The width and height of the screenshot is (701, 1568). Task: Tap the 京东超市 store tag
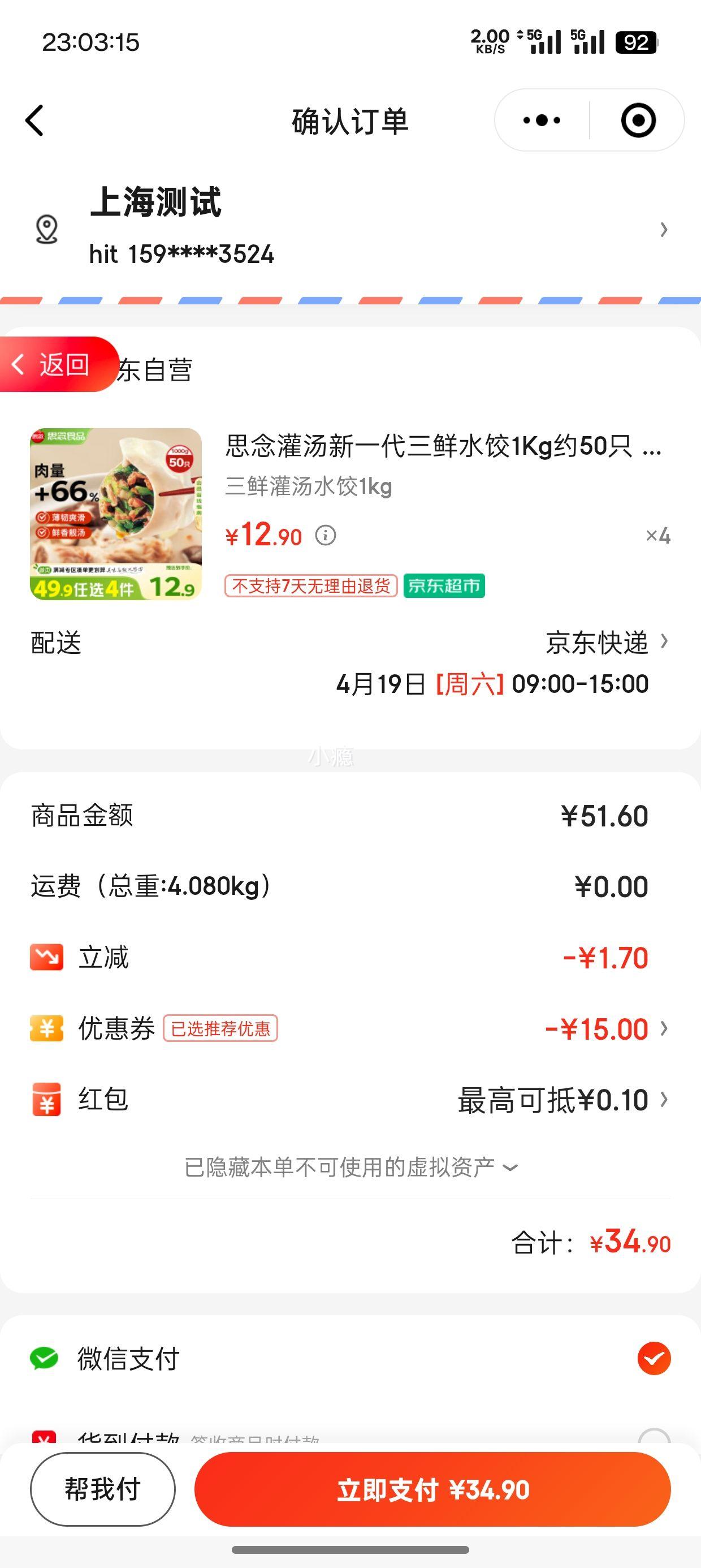point(444,586)
